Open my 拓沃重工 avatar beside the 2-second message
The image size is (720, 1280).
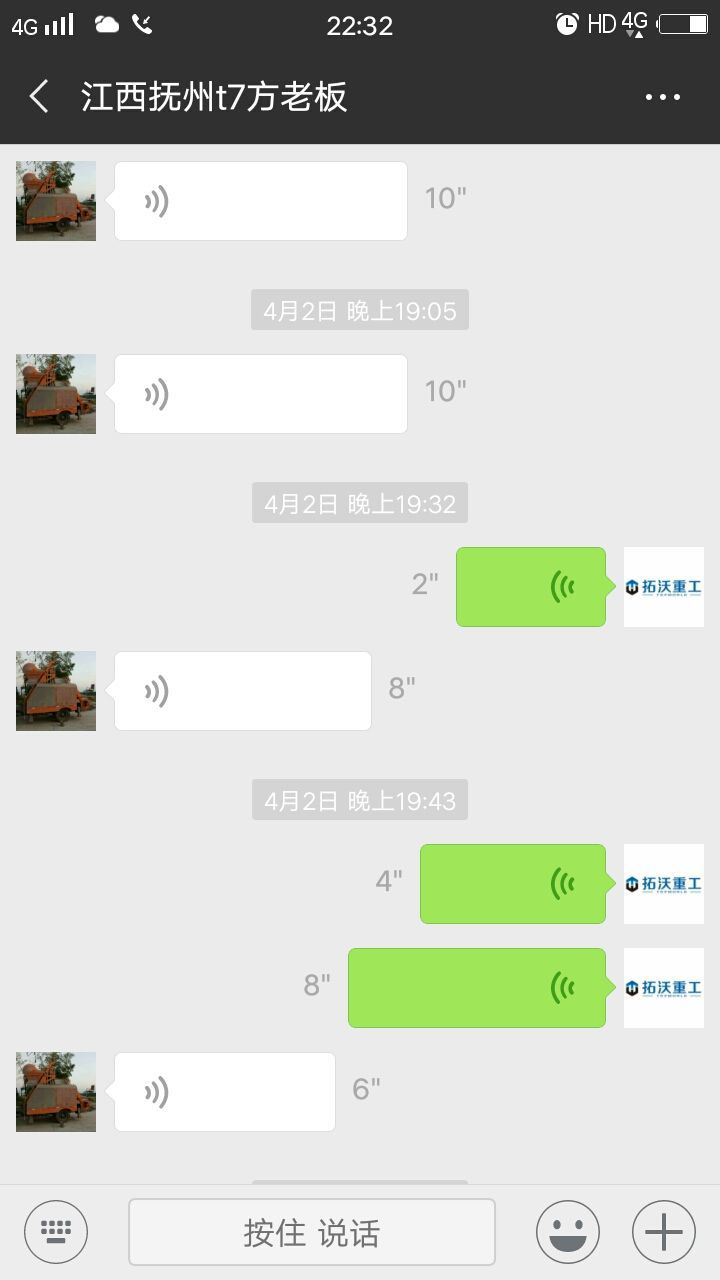tap(664, 587)
